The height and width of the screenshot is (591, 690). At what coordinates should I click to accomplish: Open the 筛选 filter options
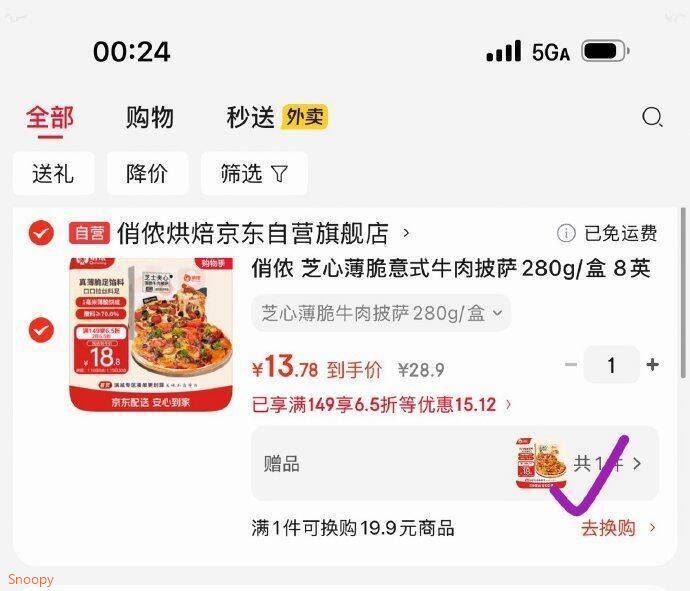(253, 174)
